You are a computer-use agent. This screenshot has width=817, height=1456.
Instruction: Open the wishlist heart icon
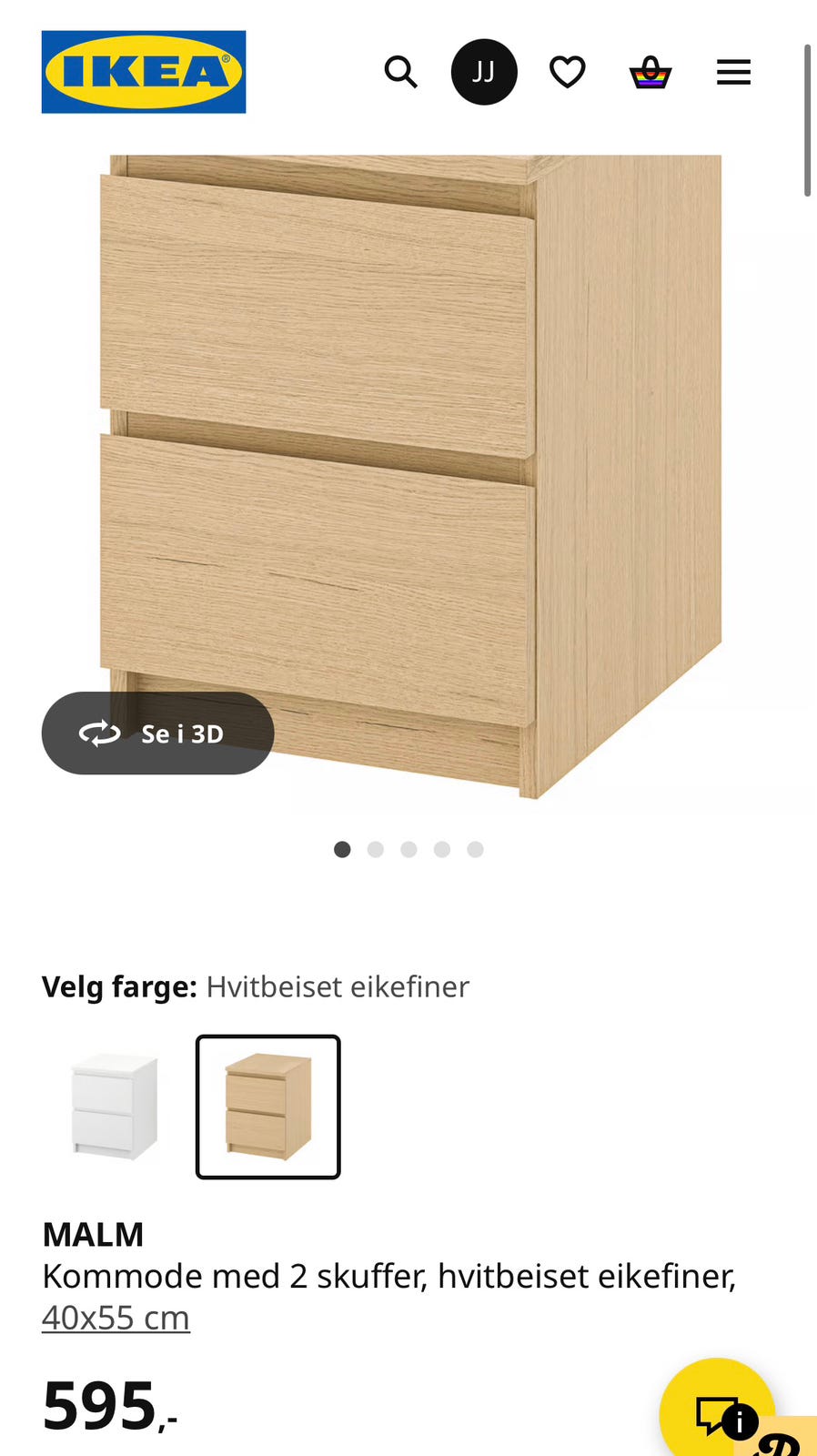click(x=567, y=72)
